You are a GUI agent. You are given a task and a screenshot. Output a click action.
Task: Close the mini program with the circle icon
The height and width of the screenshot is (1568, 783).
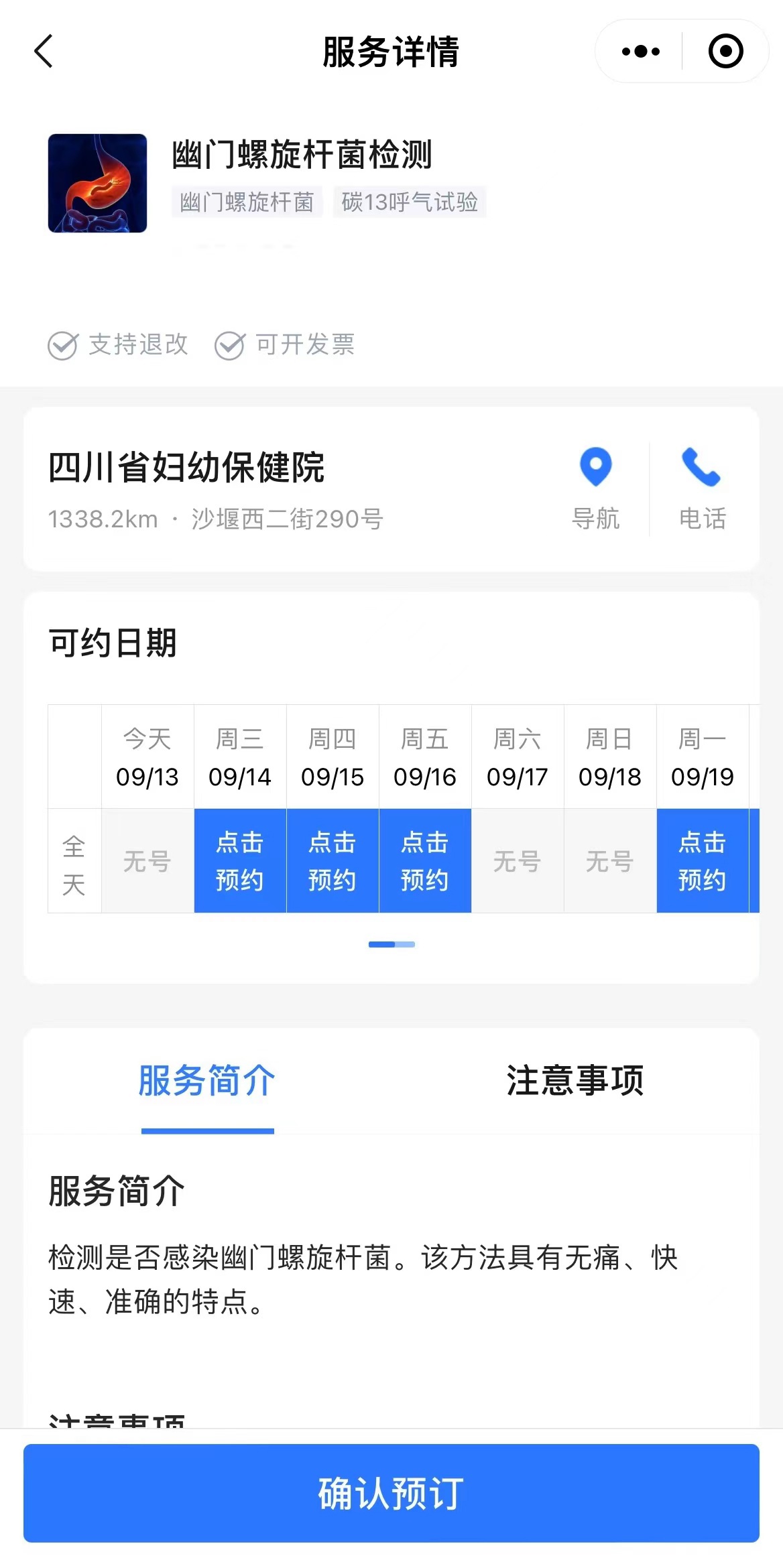[x=725, y=52]
